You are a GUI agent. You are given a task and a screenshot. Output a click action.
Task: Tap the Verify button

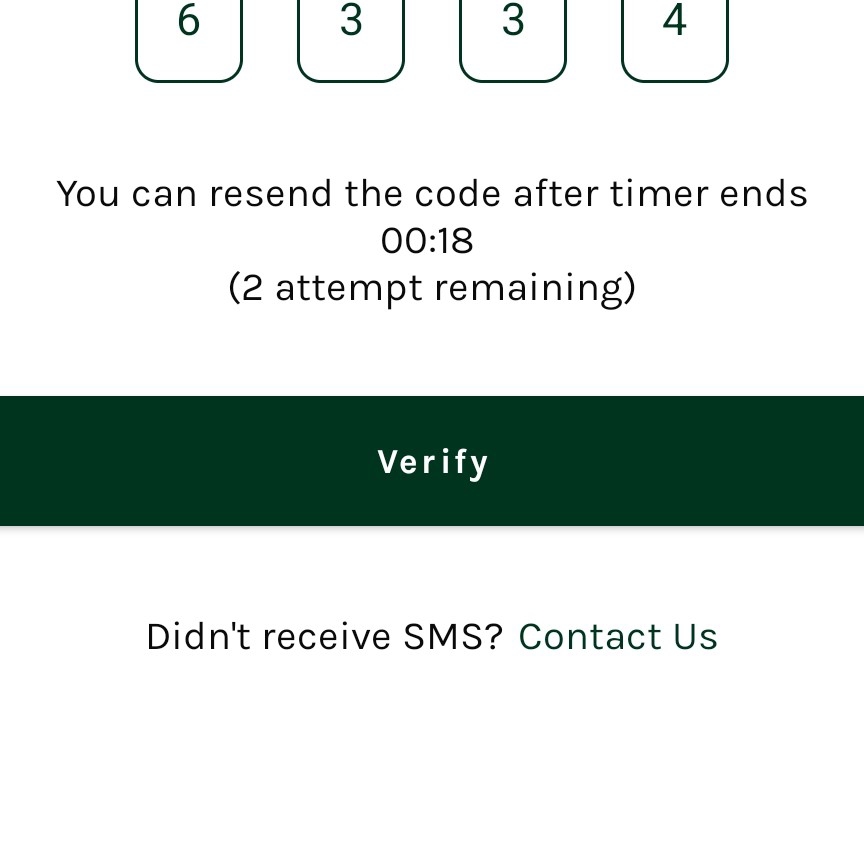pyautogui.click(x=432, y=461)
